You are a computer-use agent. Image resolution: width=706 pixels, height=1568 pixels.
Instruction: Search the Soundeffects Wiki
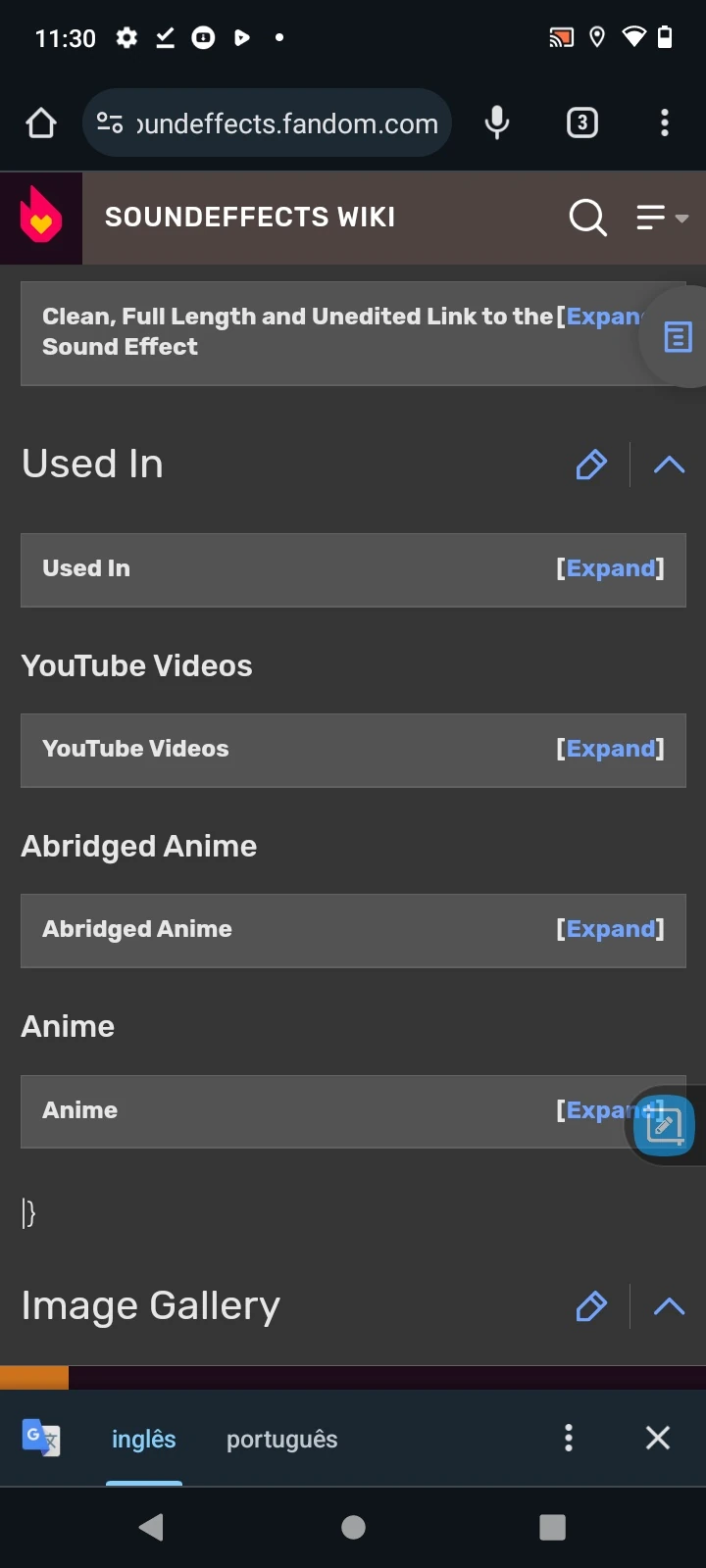[x=587, y=217]
